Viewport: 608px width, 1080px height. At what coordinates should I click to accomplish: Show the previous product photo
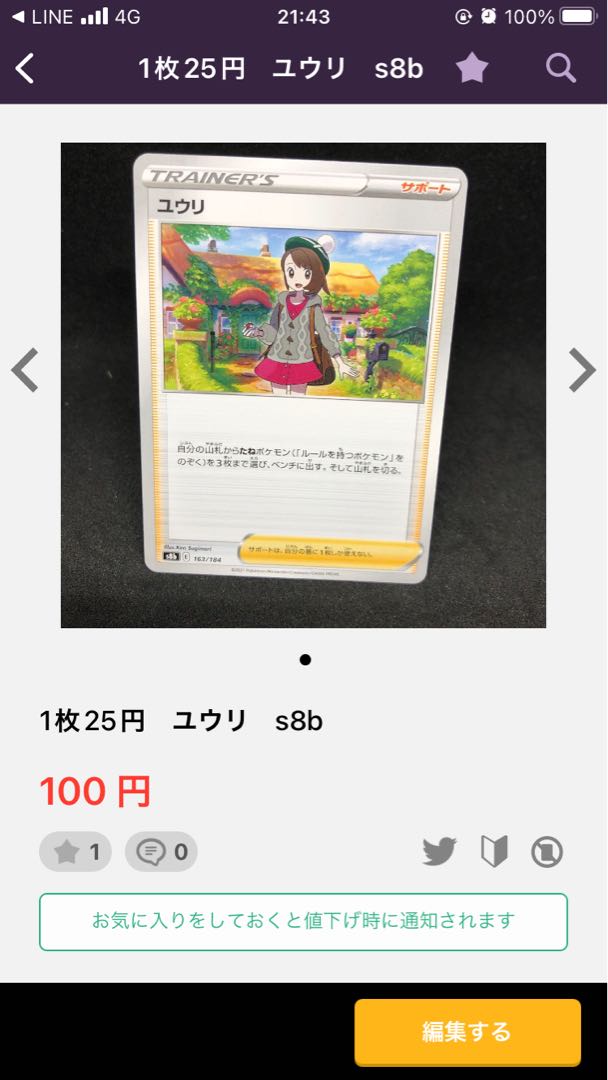25,371
